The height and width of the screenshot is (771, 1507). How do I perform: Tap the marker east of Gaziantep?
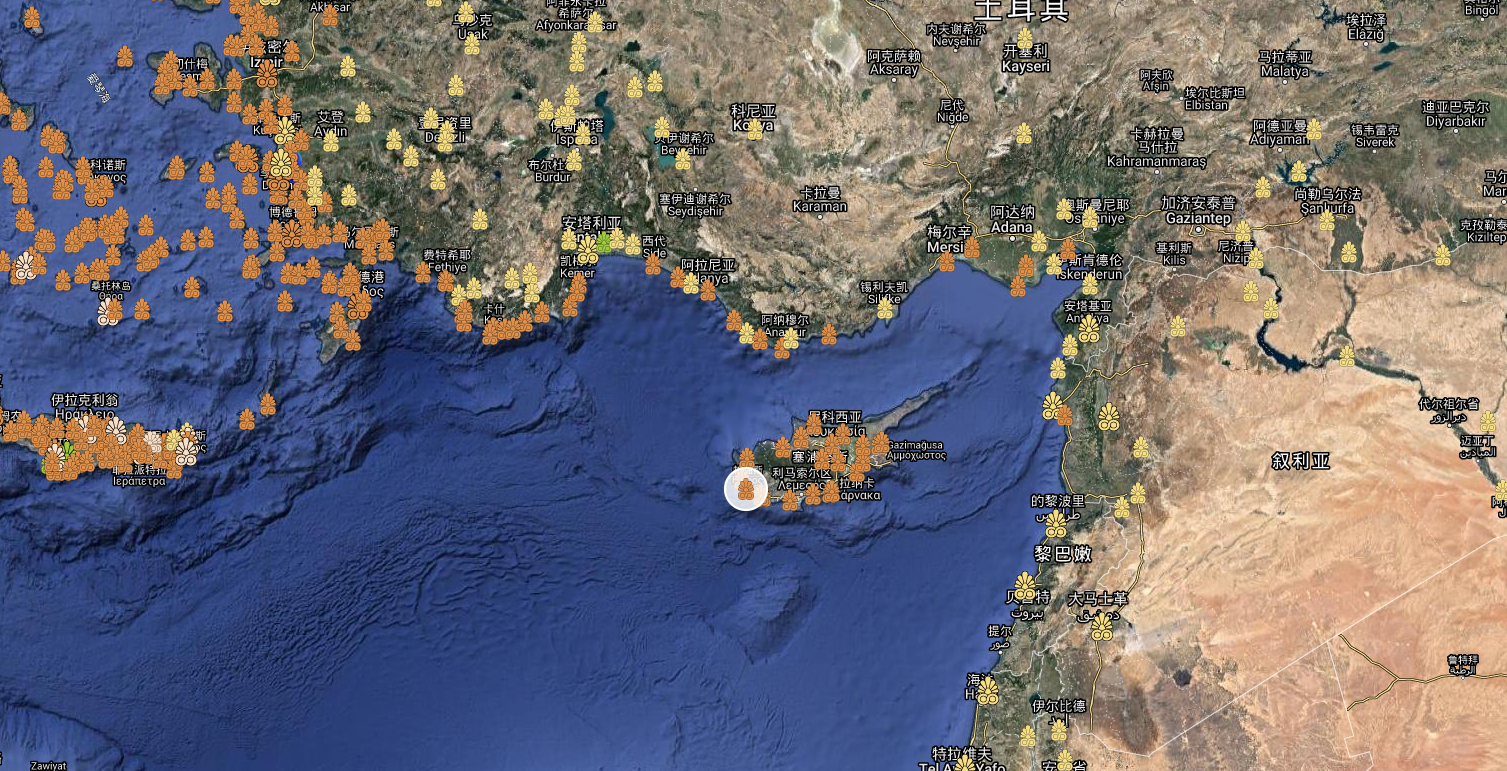click(x=1242, y=232)
